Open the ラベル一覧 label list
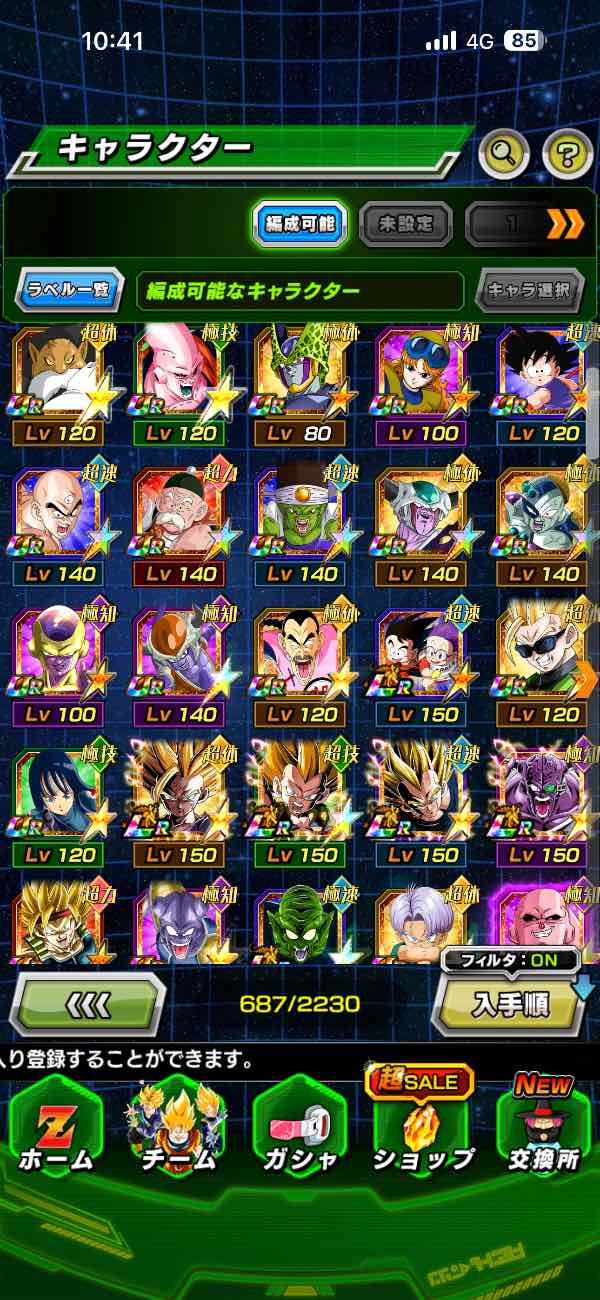The image size is (600, 1300). (70, 292)
